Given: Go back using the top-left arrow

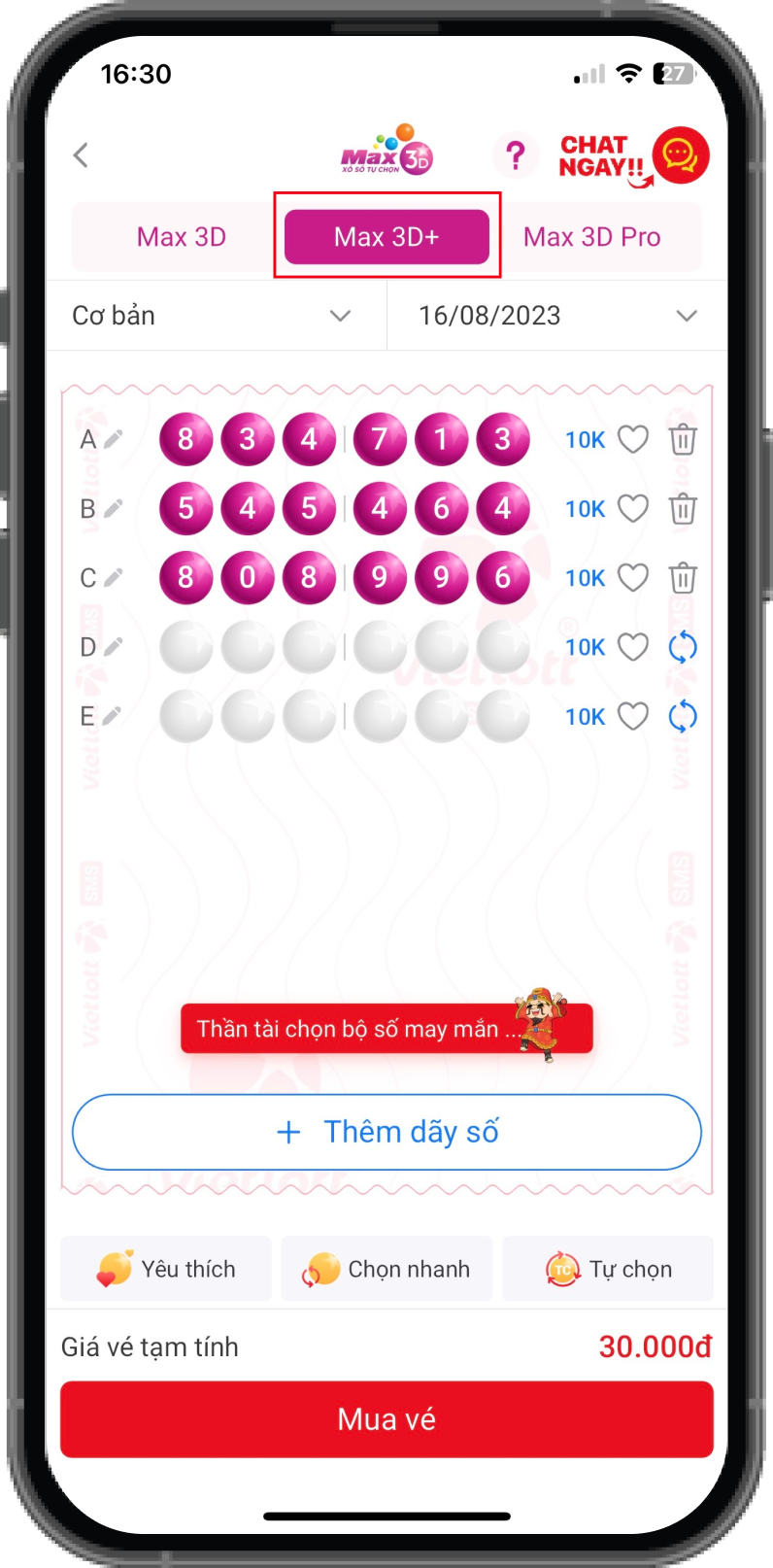Looking at the screenshot, I should (x=82, y=155).
